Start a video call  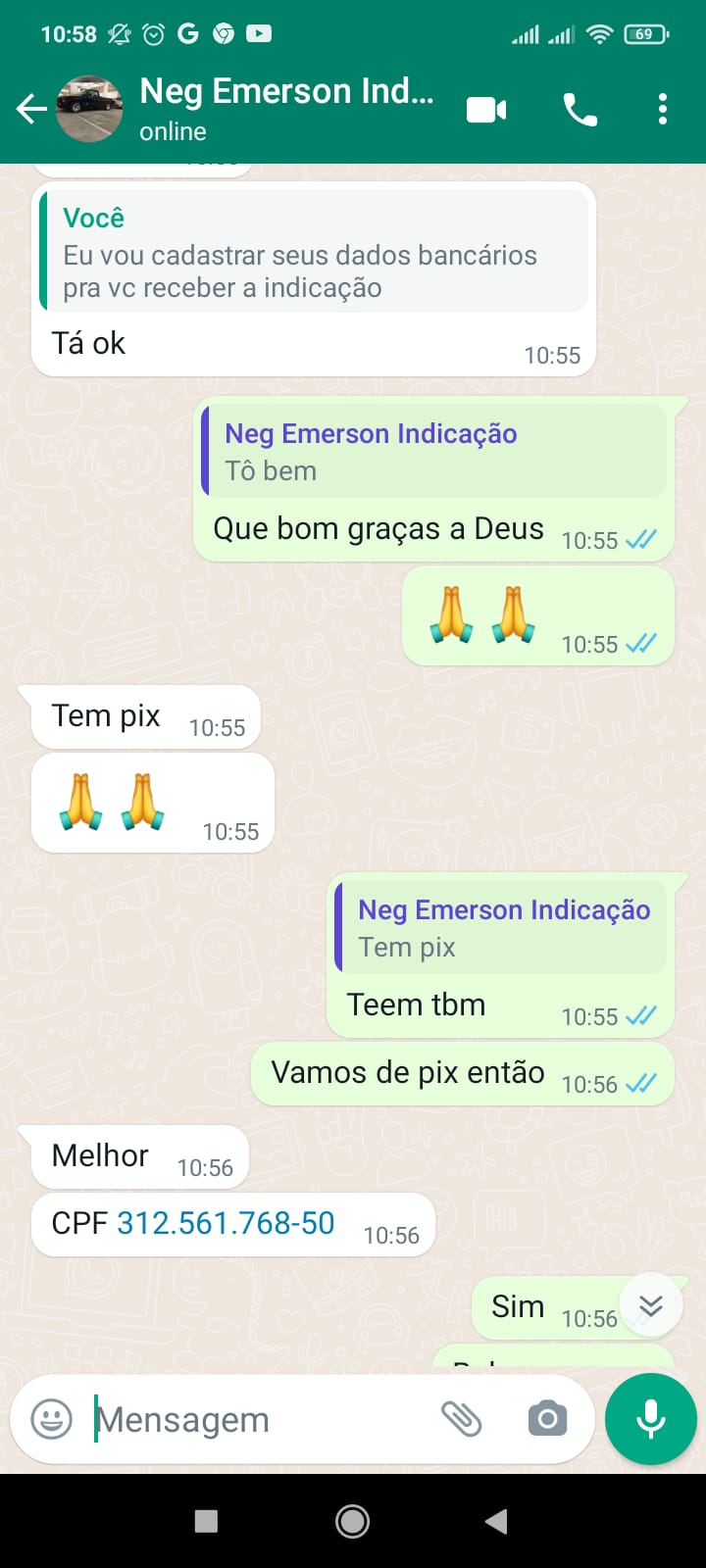click(486, 109)
